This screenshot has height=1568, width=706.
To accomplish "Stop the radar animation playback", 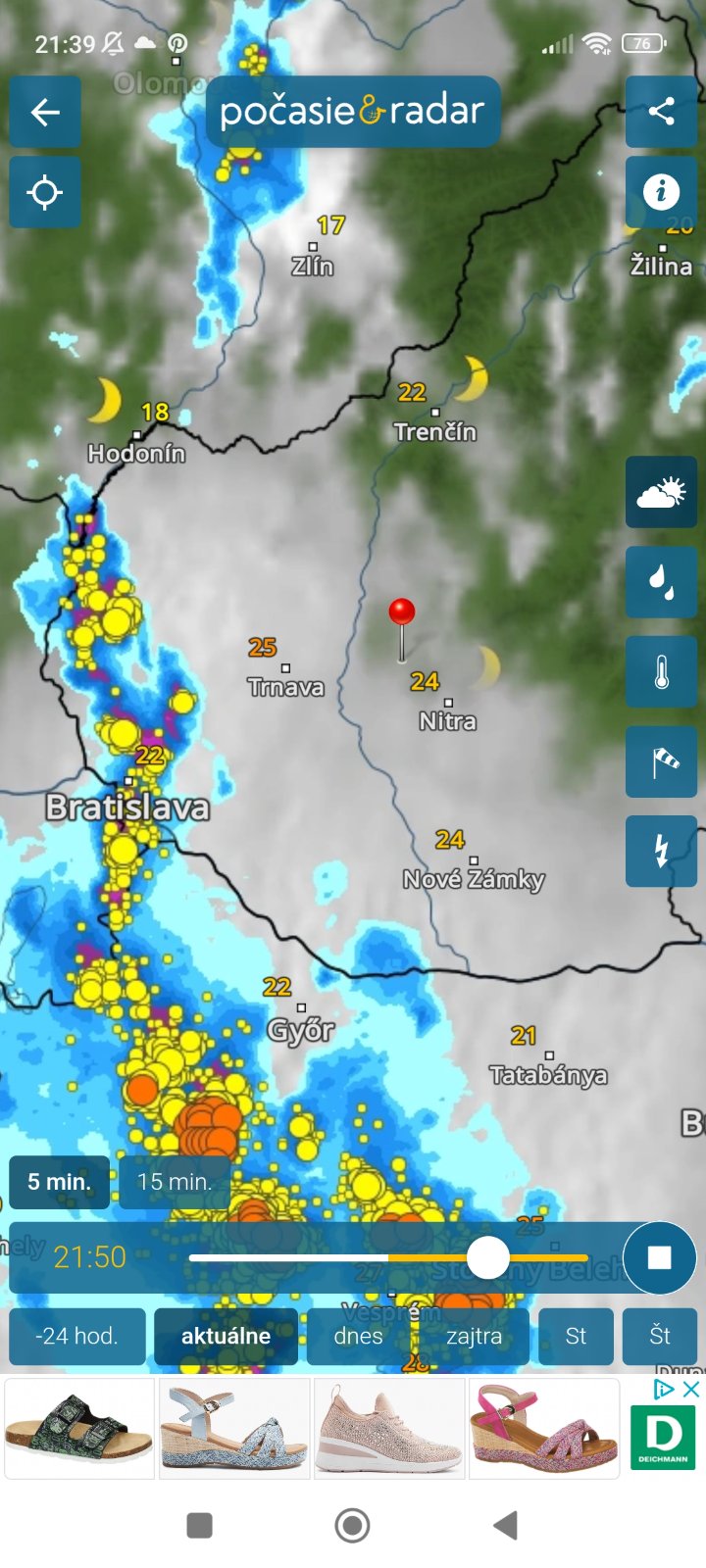I will 659,1257.
